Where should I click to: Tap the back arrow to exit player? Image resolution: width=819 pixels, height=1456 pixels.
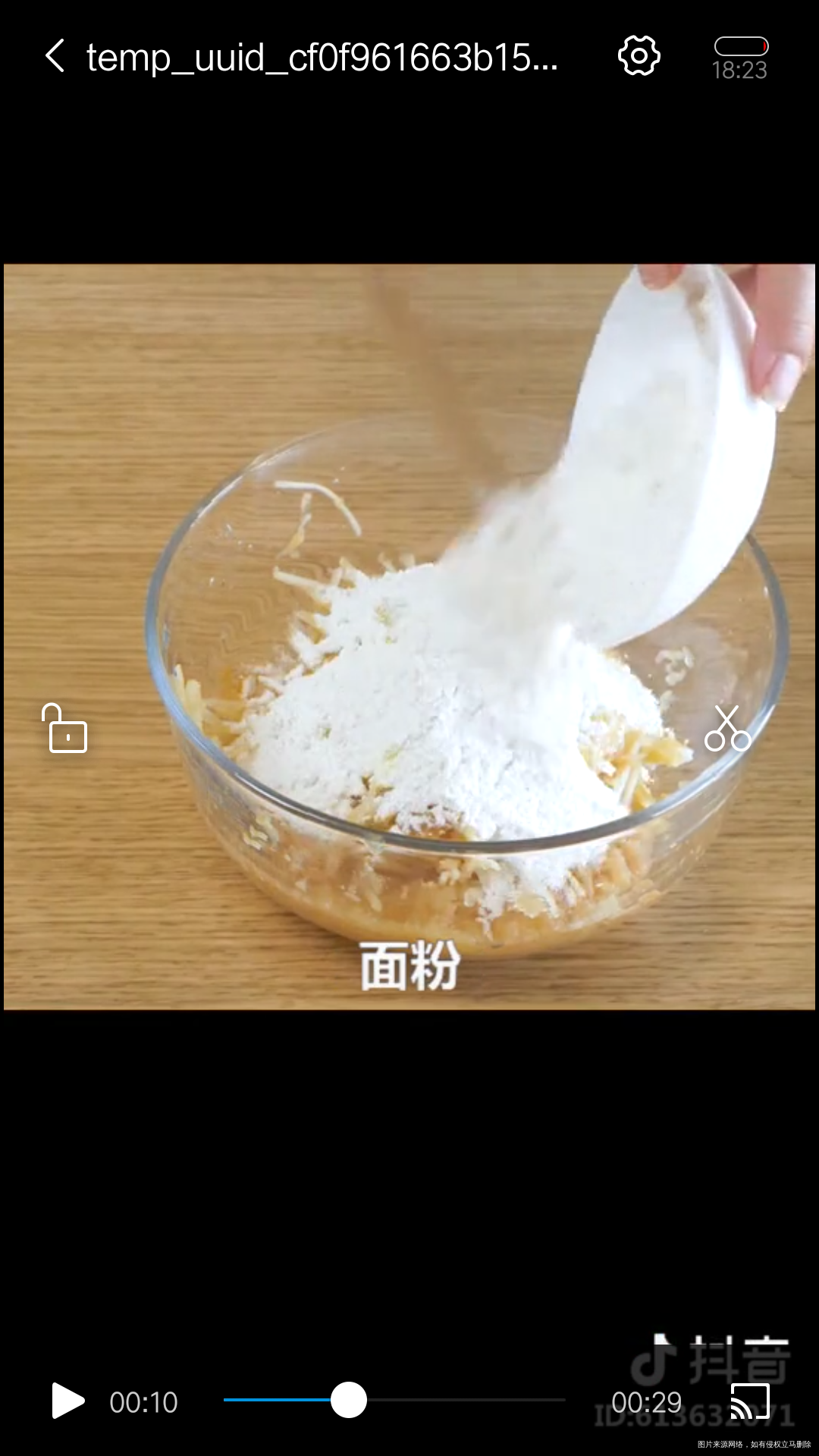coord(55,57)
